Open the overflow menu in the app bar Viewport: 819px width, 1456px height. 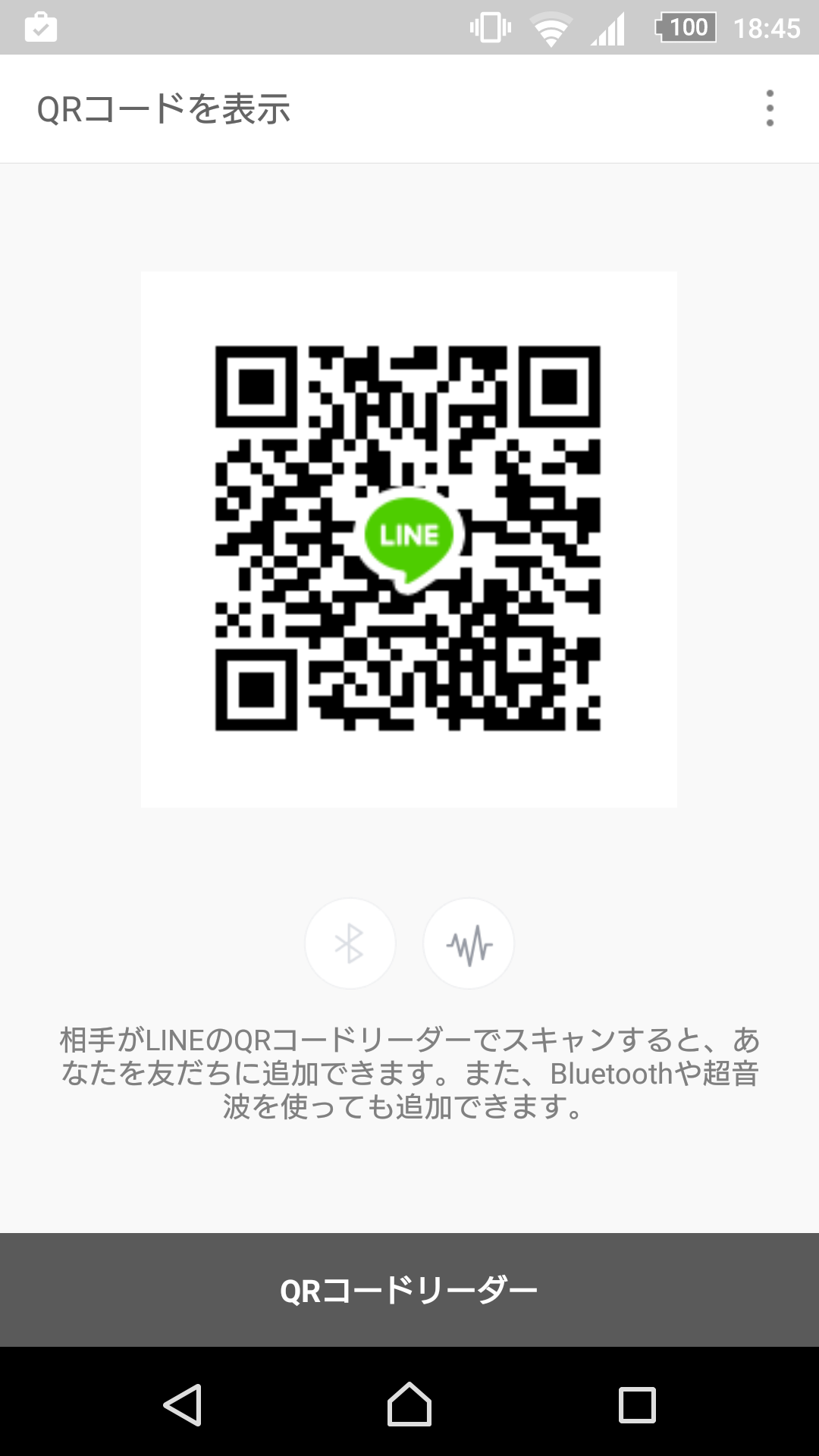point(770,108)
